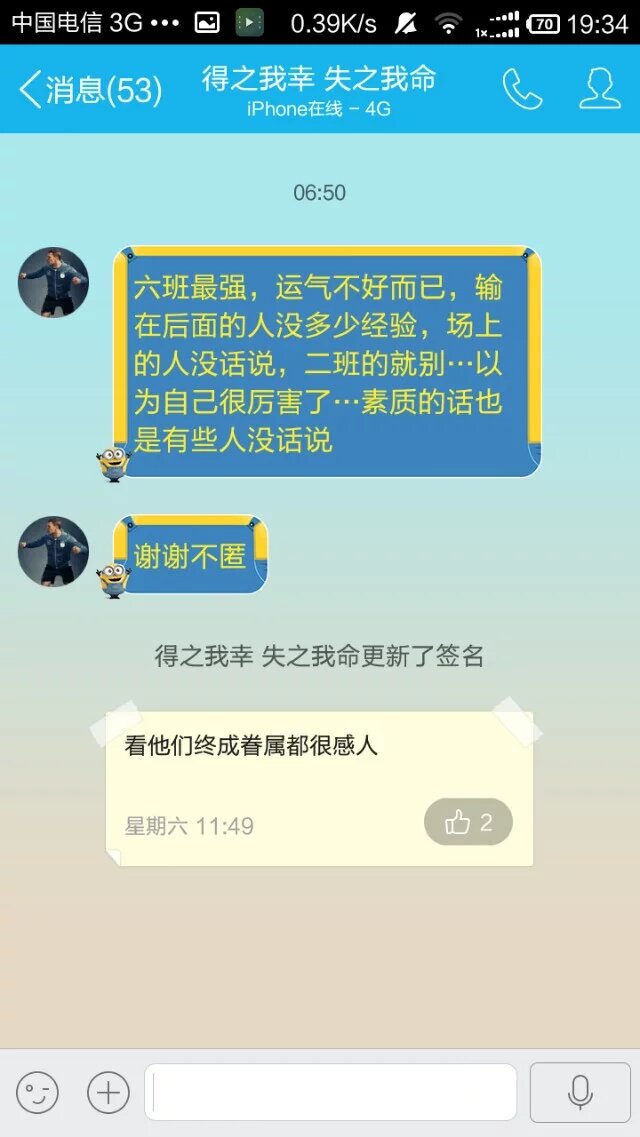The height and width of the screenshot is (1137, 640).
Task: Open sender avatar next to 六班最强 message
Action: click(53, 283)
